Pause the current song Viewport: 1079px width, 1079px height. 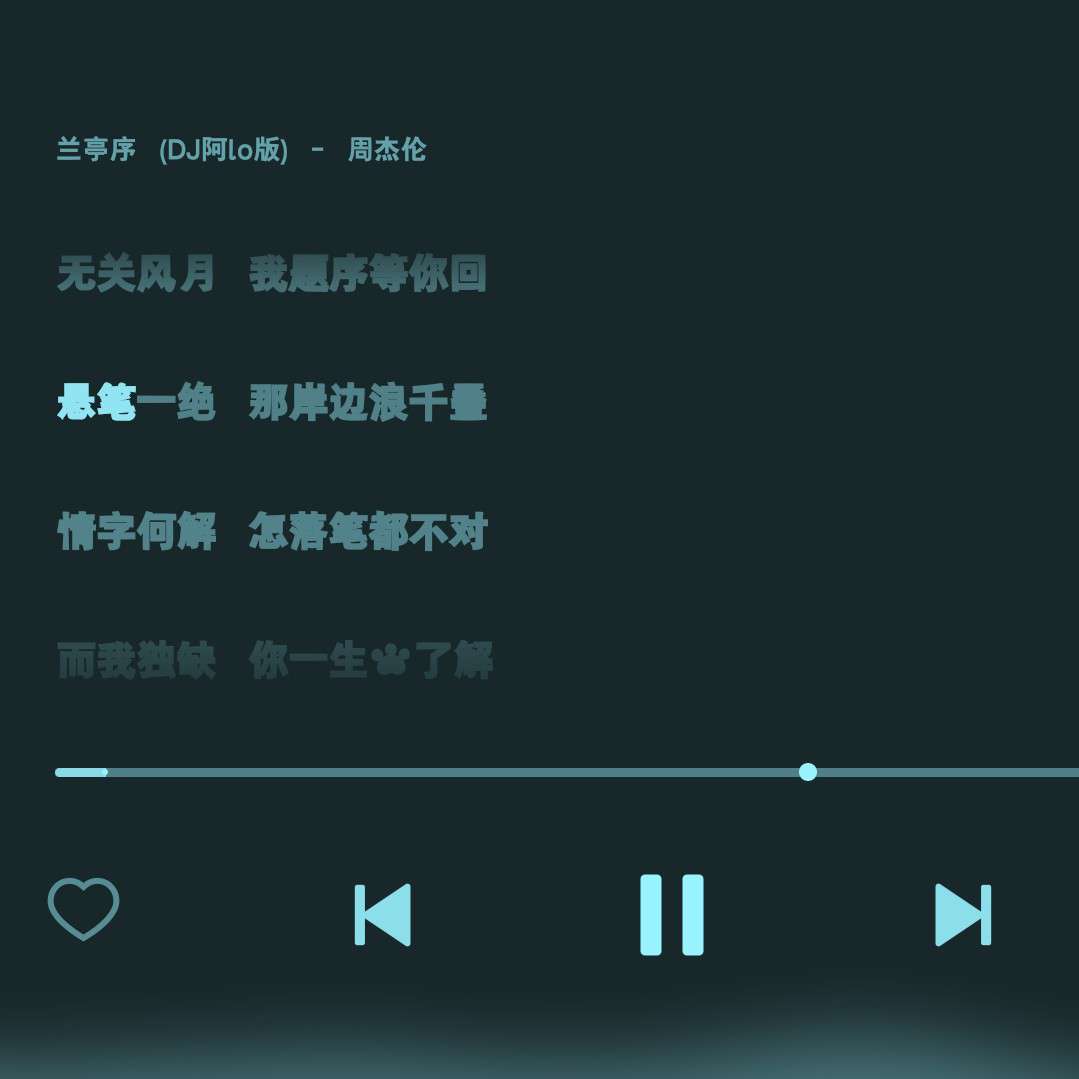coord(672,914)
